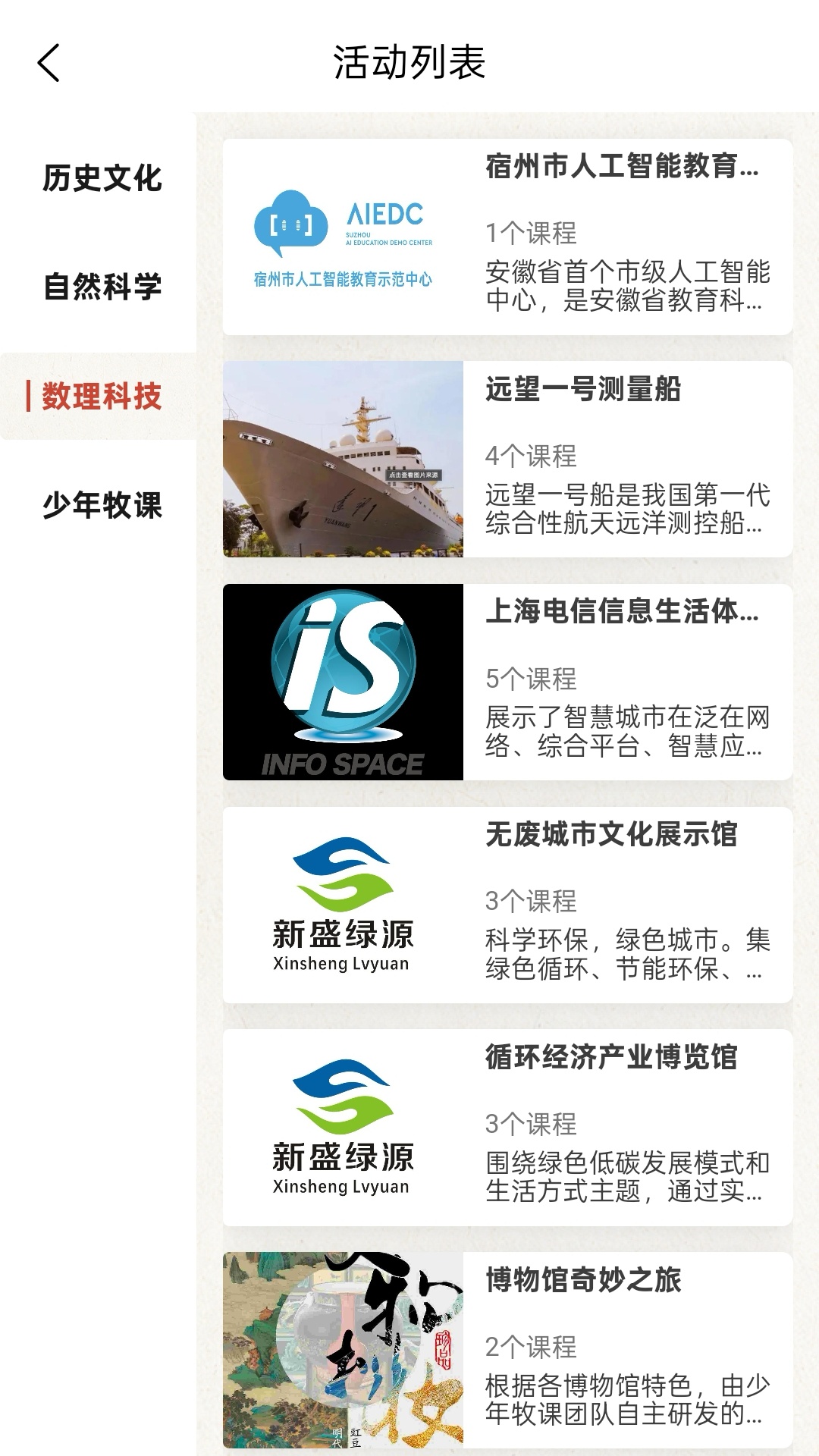Select the 数理科技 category
The height and width of the screenshot is (1456, 819).
click(108, 396)
